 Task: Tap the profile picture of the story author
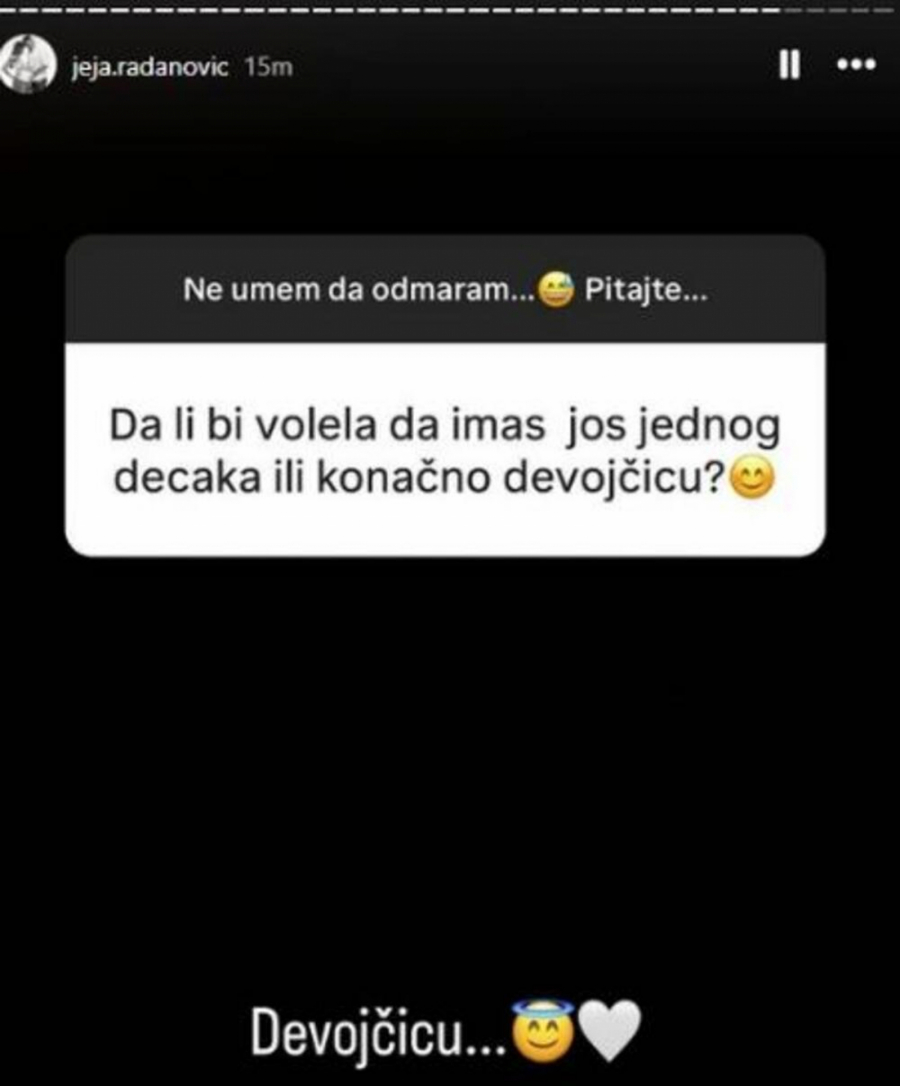click(27, 67)
